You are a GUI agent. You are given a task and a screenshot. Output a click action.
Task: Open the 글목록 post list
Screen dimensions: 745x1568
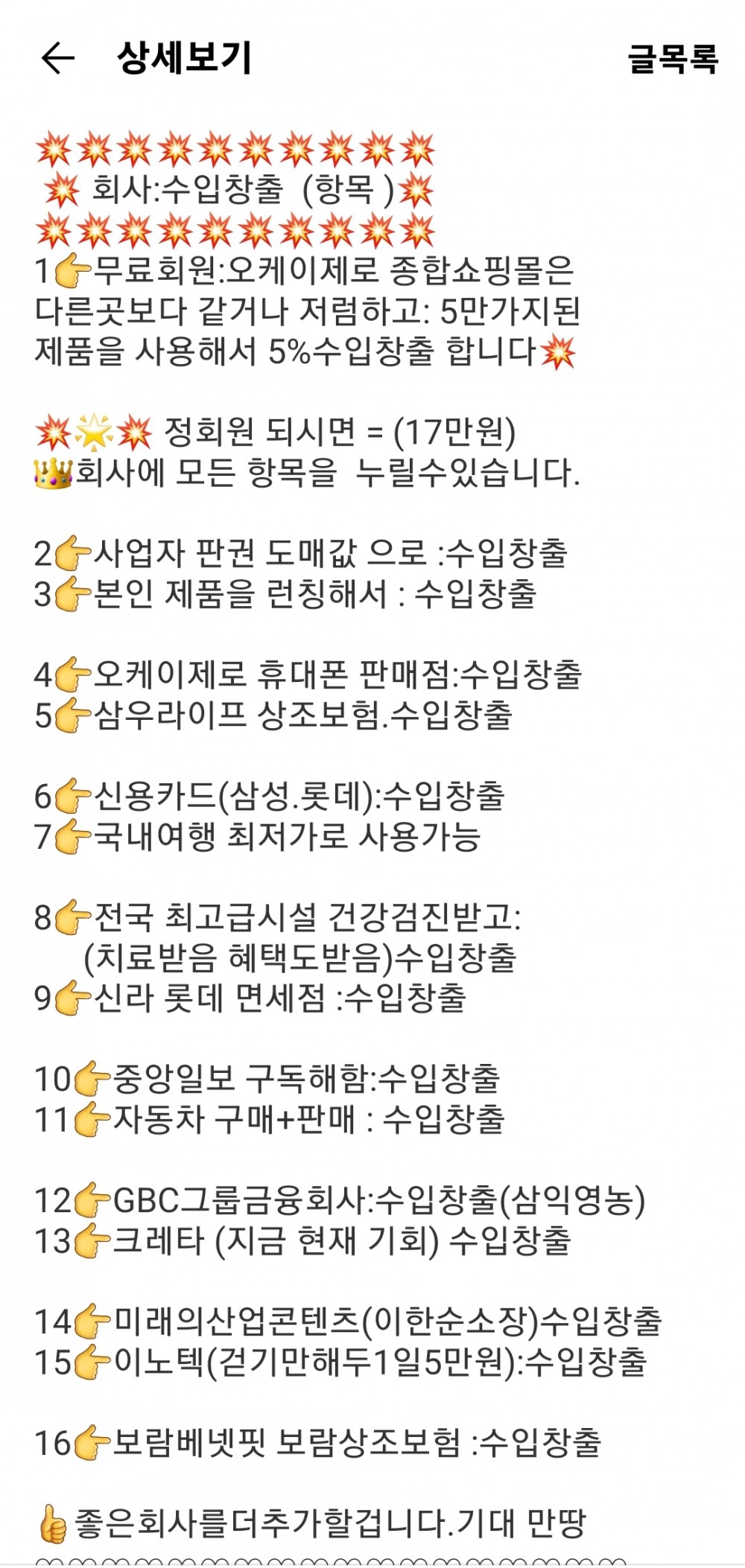[x=673, y=59]
